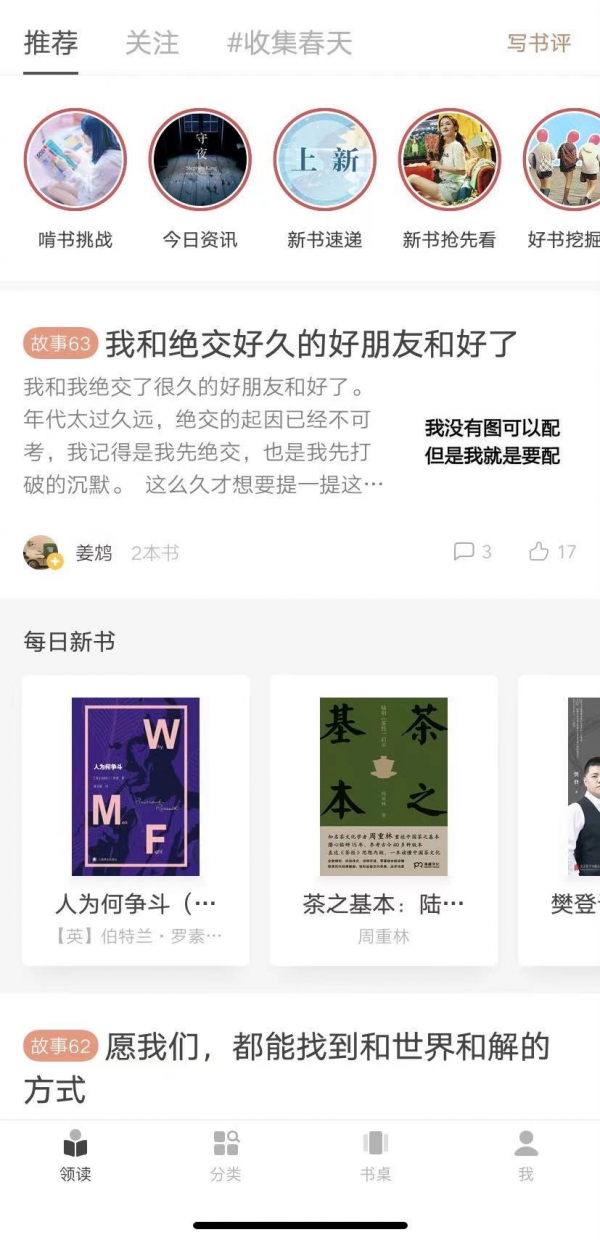Image resolution: width=600 pixels, height=1240 pixels.
Task: Open story 我和绝交好久的好朋友和好了
Action: click(x=311, y=344)
